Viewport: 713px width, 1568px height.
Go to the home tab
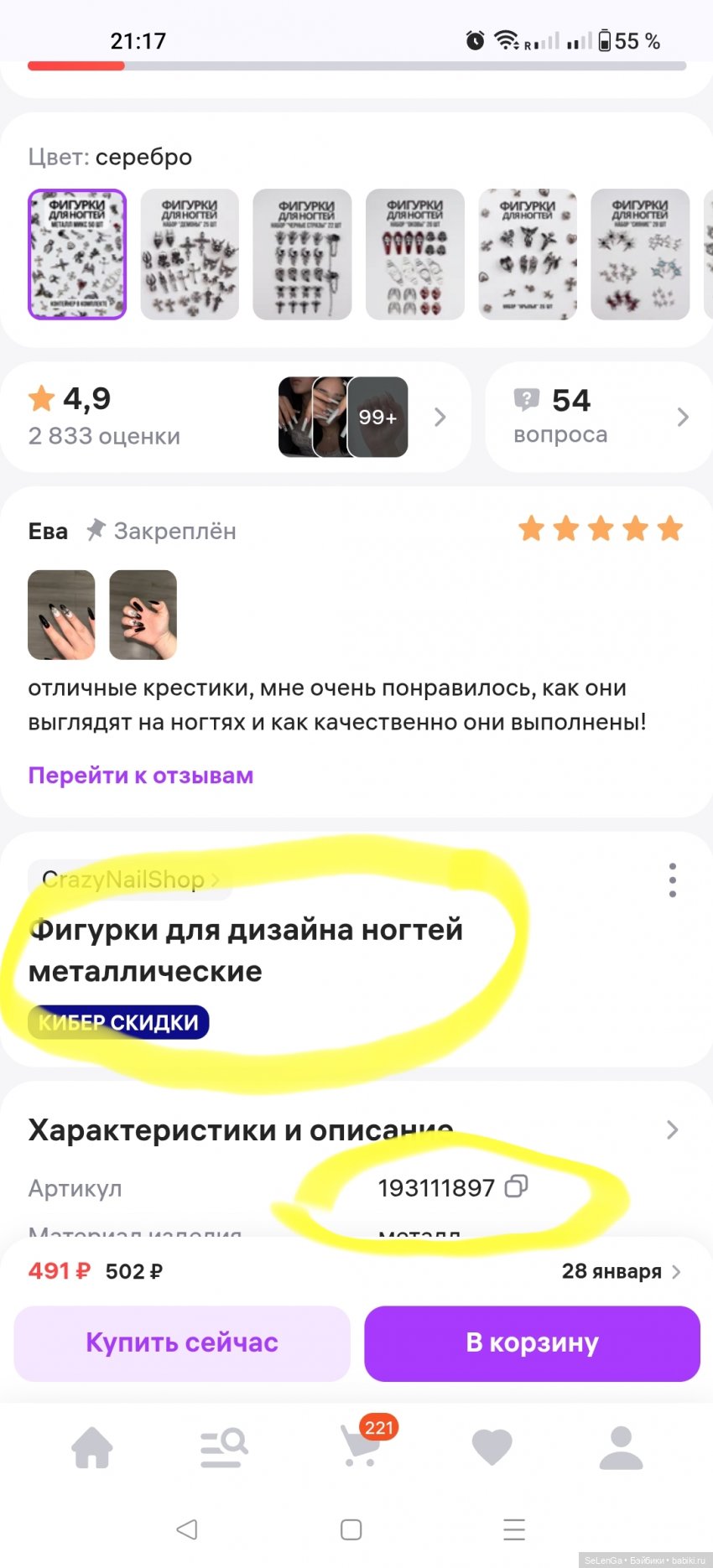coord(92,1447)
